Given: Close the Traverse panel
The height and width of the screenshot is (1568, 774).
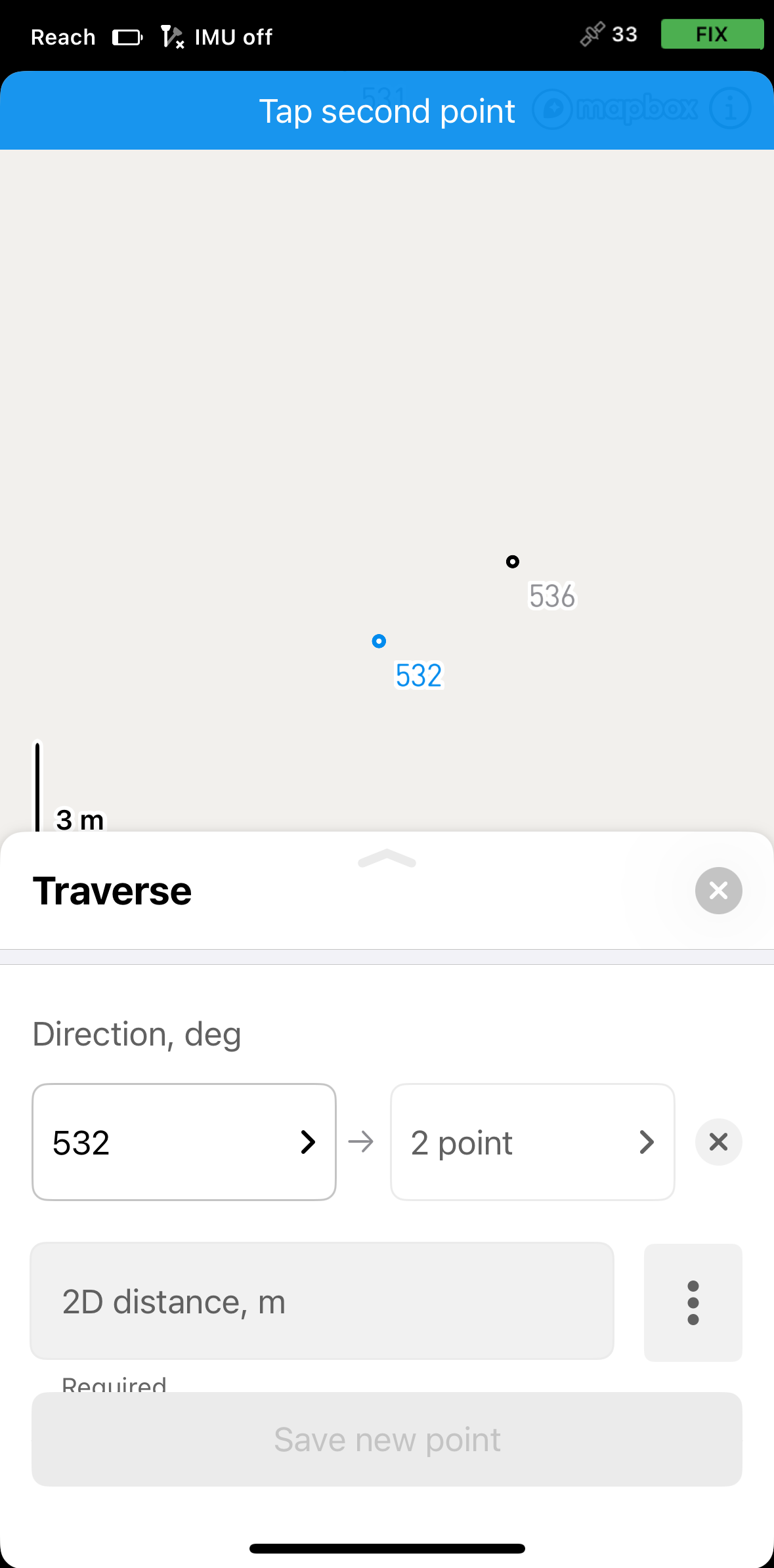Looking at the screenshot, I should pos(718,891).
